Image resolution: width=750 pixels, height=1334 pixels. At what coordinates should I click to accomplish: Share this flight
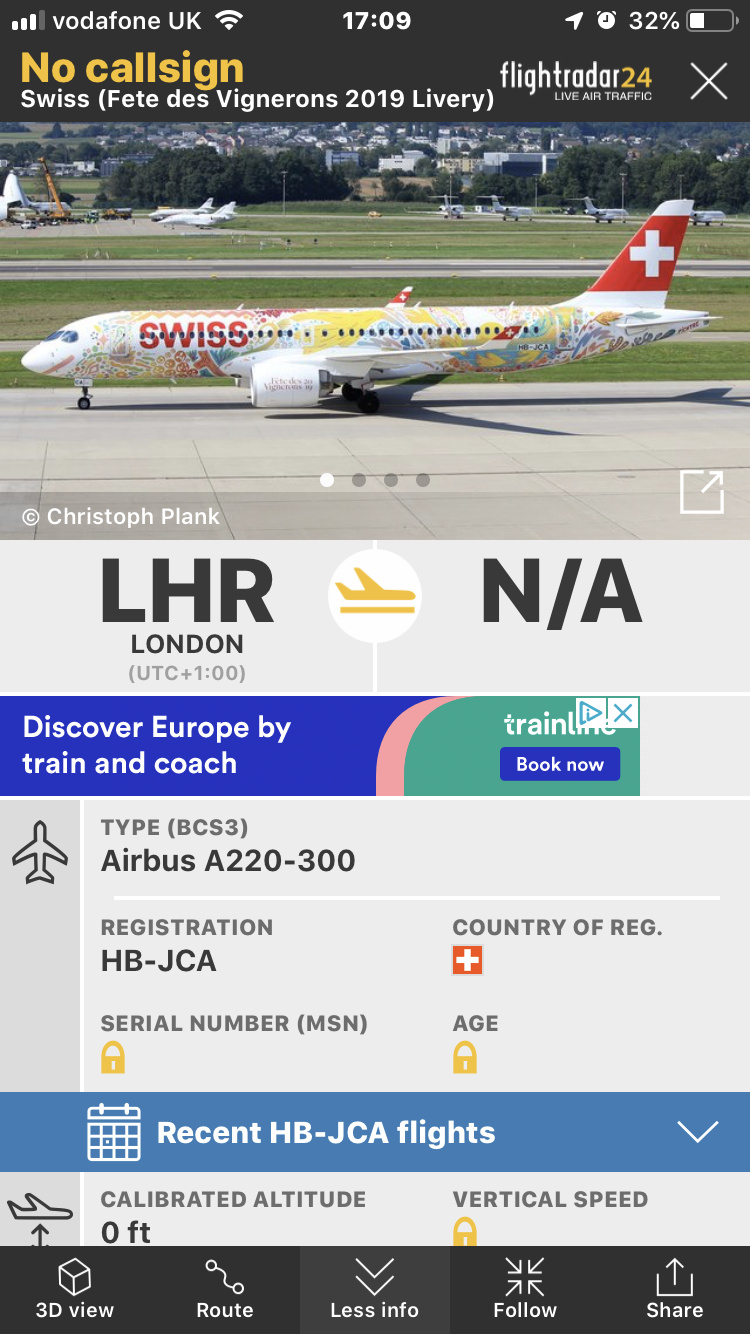(675, 1290)
